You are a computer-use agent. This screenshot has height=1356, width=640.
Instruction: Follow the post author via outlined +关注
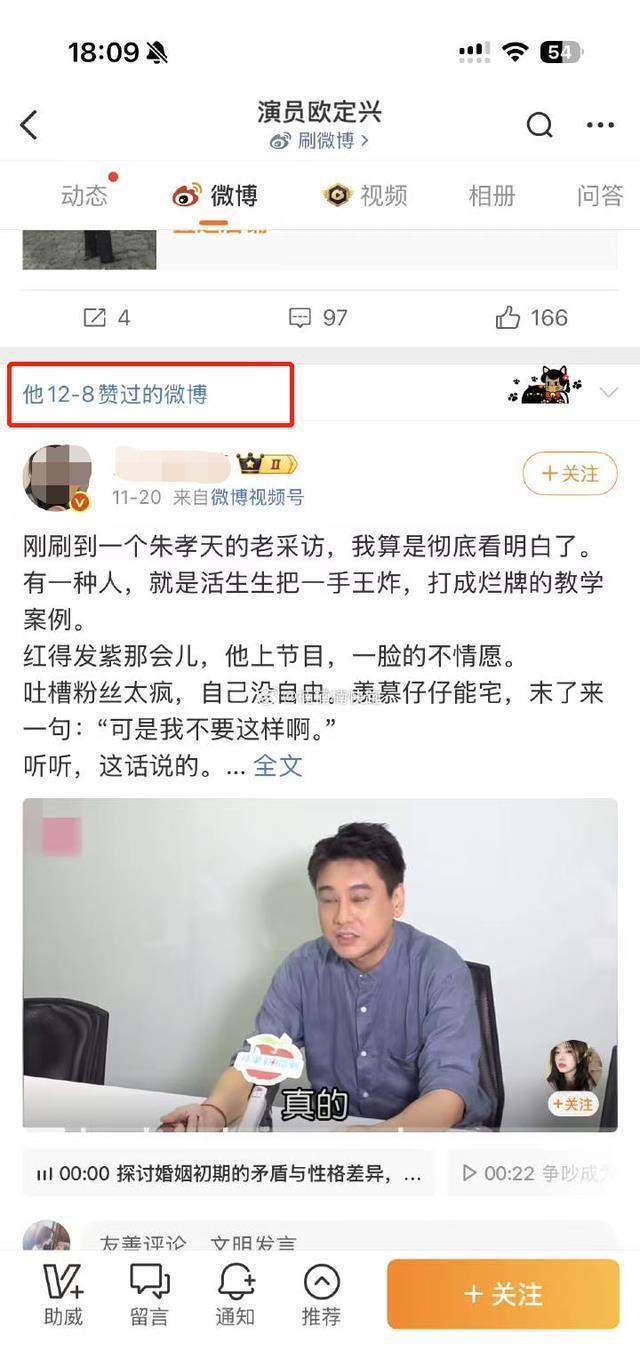(569, 473)
